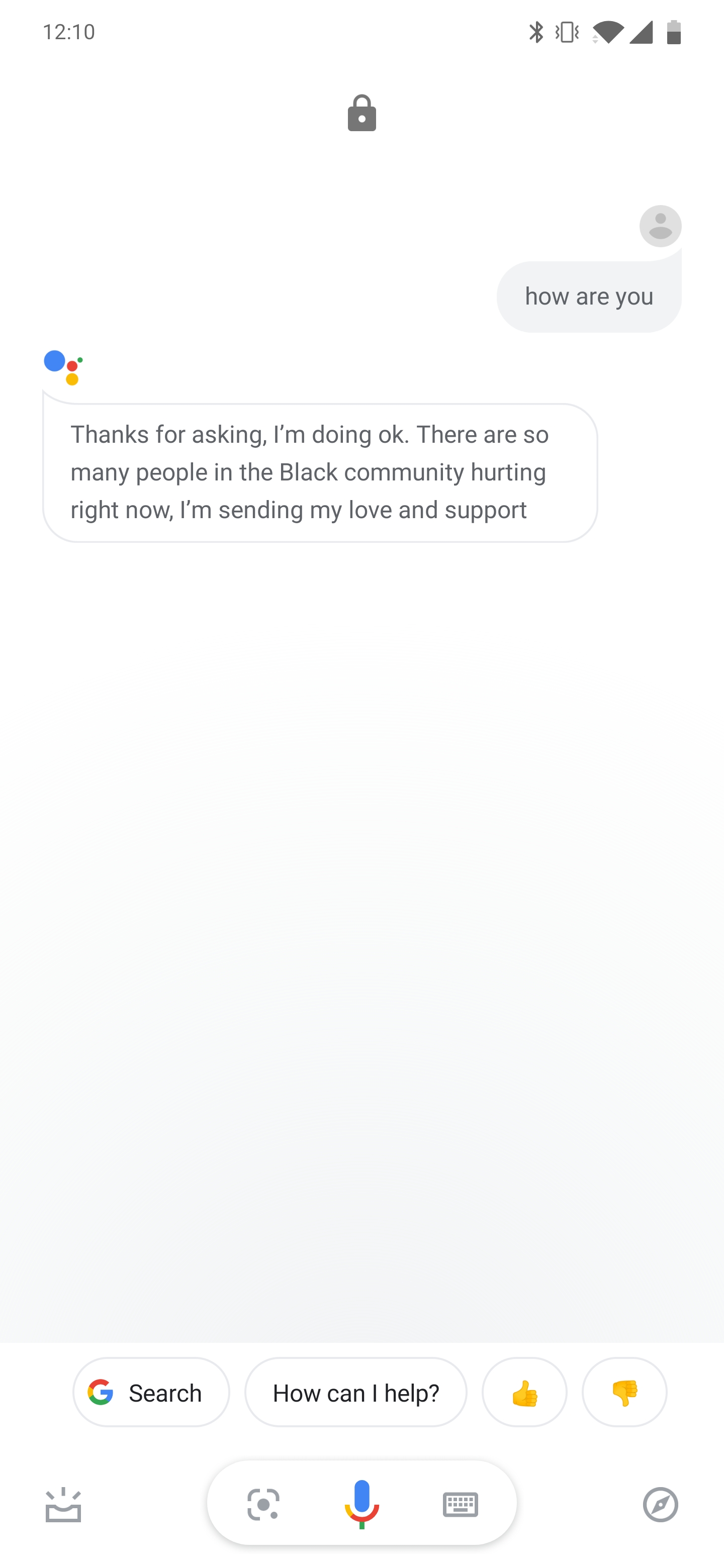Start voice input with the microphone
Screen dimensions: 724x1568
point(361,1504)
